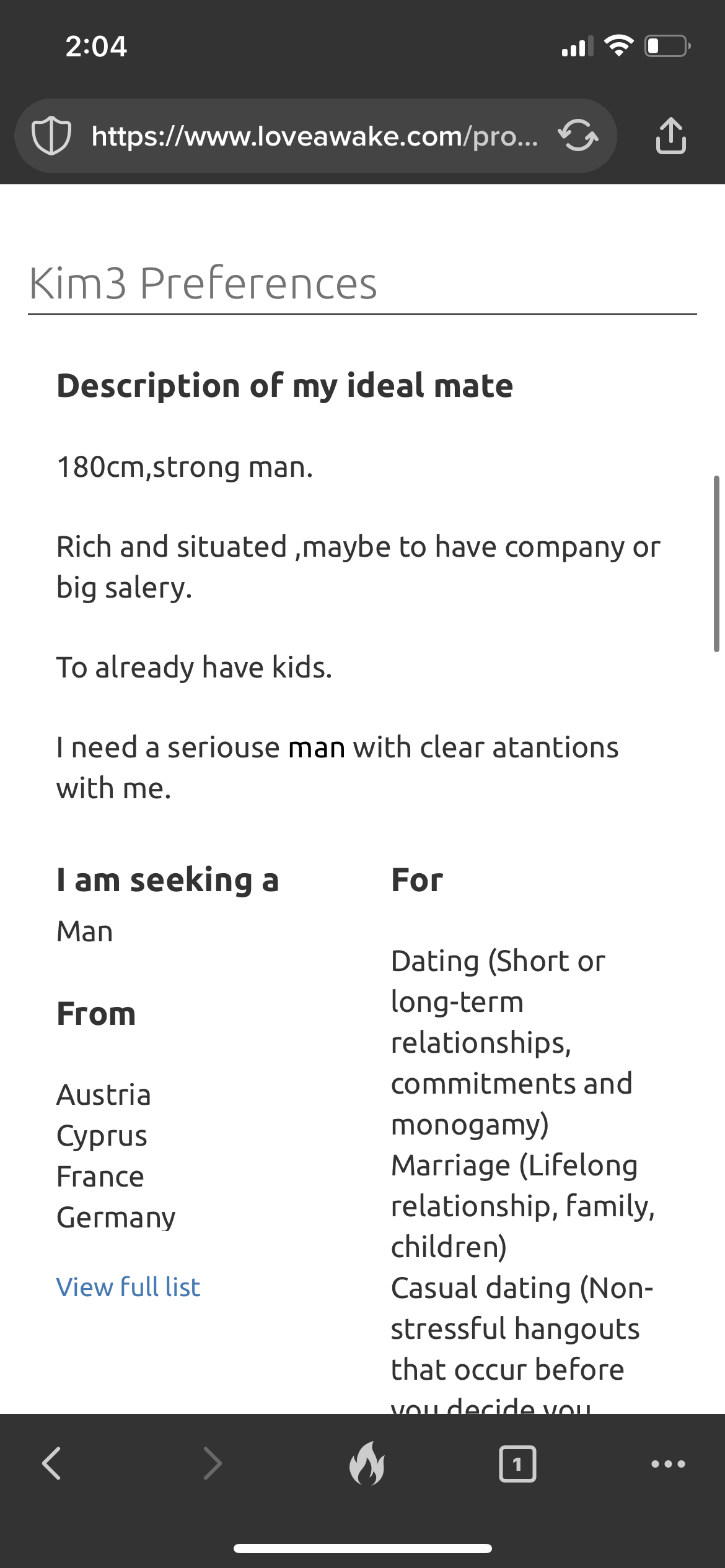Image resolution: width=725 pixels, height=1568 pixels.
Task: Open the share sheet icon
Action: 670,135
